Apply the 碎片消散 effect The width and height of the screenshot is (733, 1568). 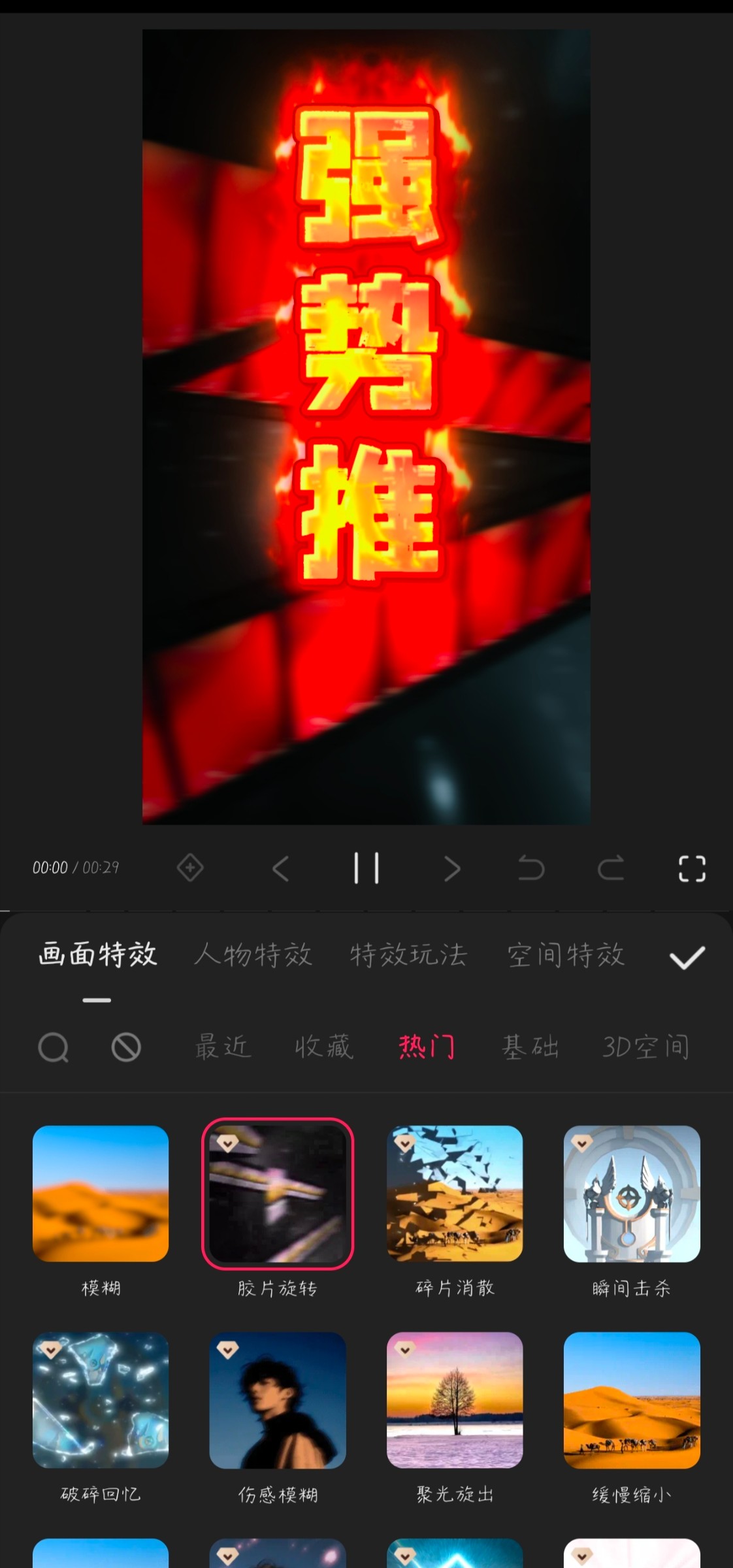pyautogui.click(x=455, y=1194)
